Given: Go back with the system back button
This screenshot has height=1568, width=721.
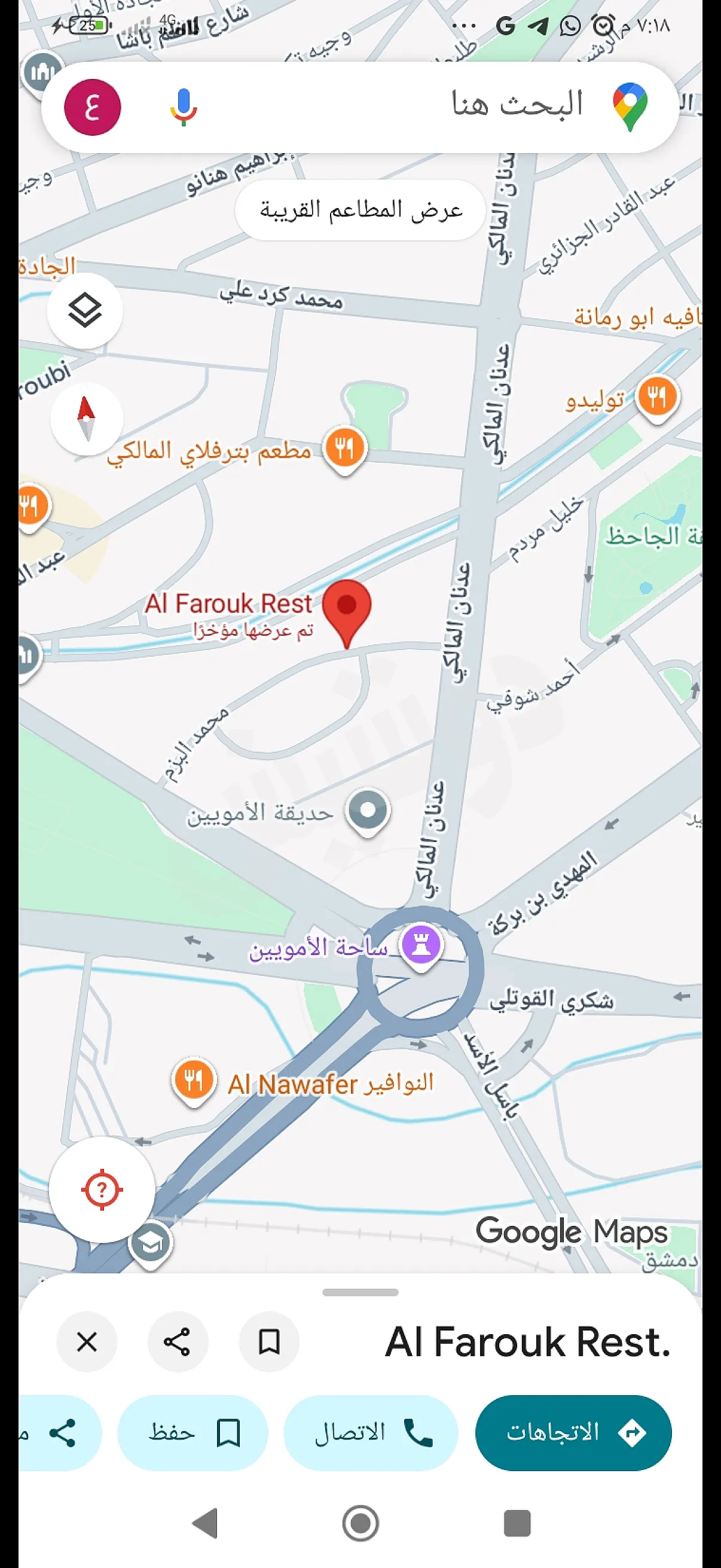Looking at the screenshot, I should pyautogui.click(x=205, y=1523).
